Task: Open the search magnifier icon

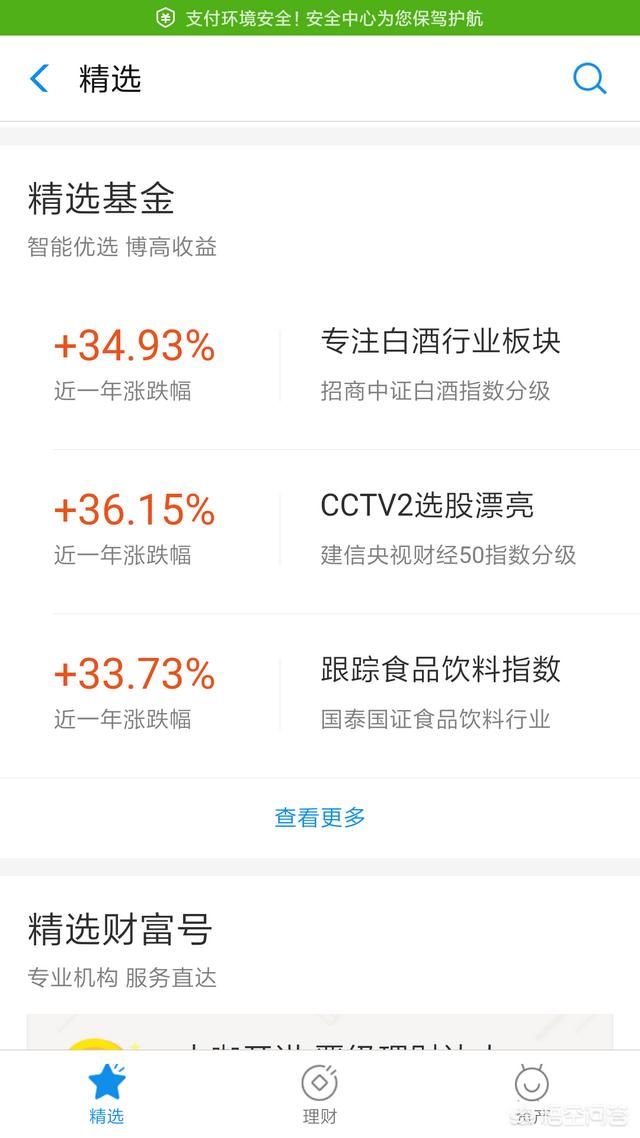Action: tap(589, 79)
